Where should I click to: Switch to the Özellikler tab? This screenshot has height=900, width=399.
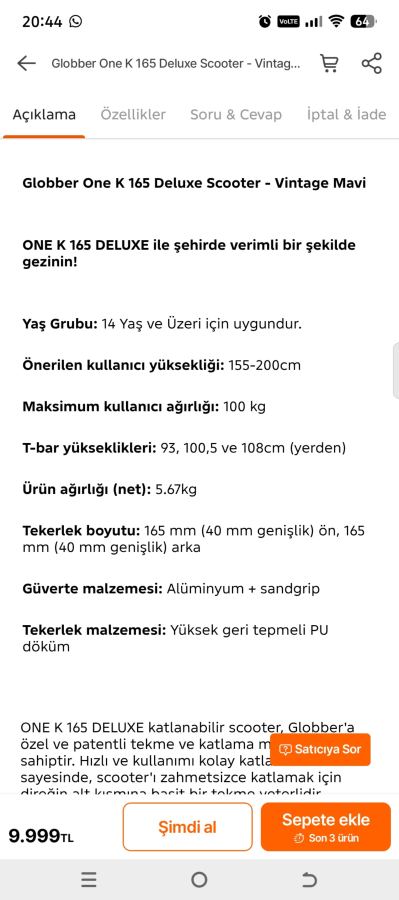[x=133, y=114]
